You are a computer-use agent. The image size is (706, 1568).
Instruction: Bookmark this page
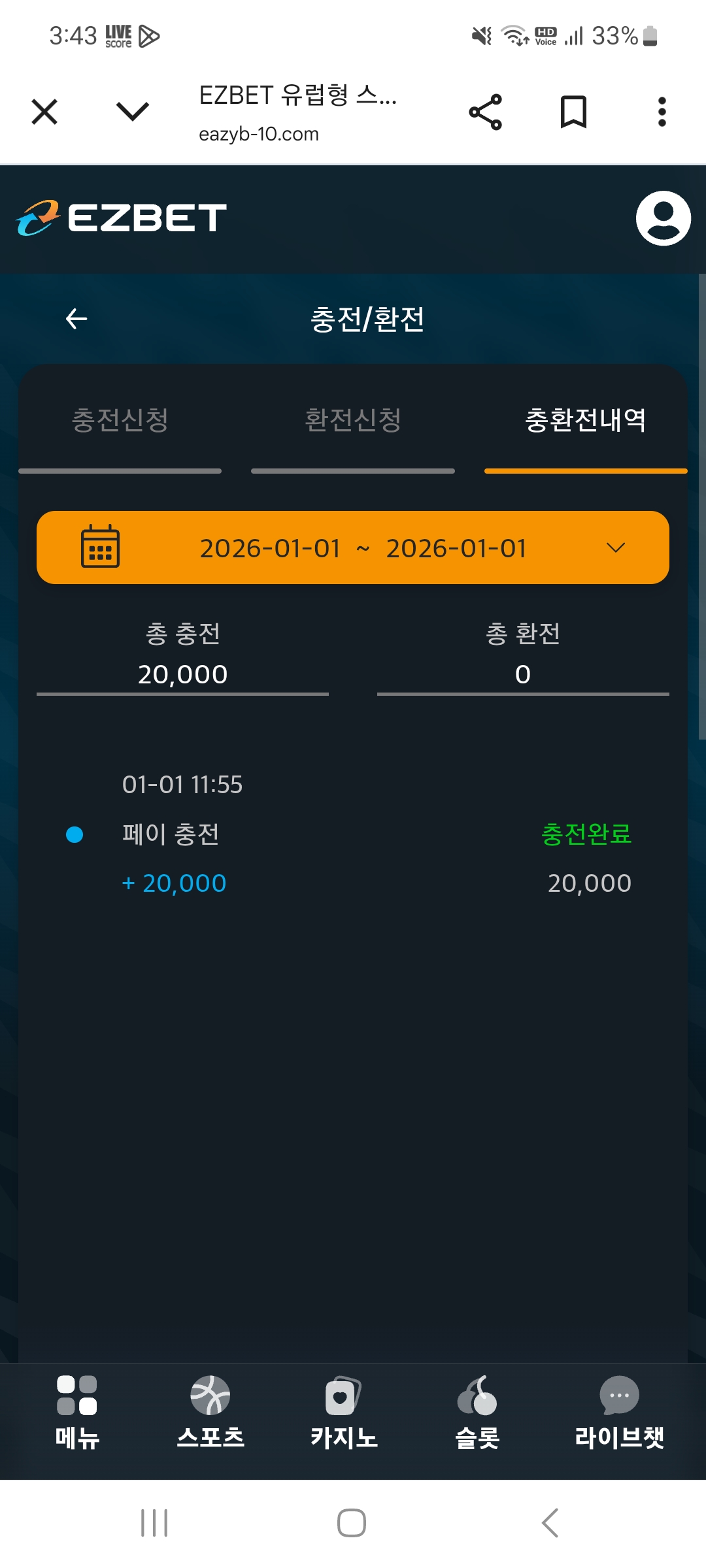tap(573, 112)
